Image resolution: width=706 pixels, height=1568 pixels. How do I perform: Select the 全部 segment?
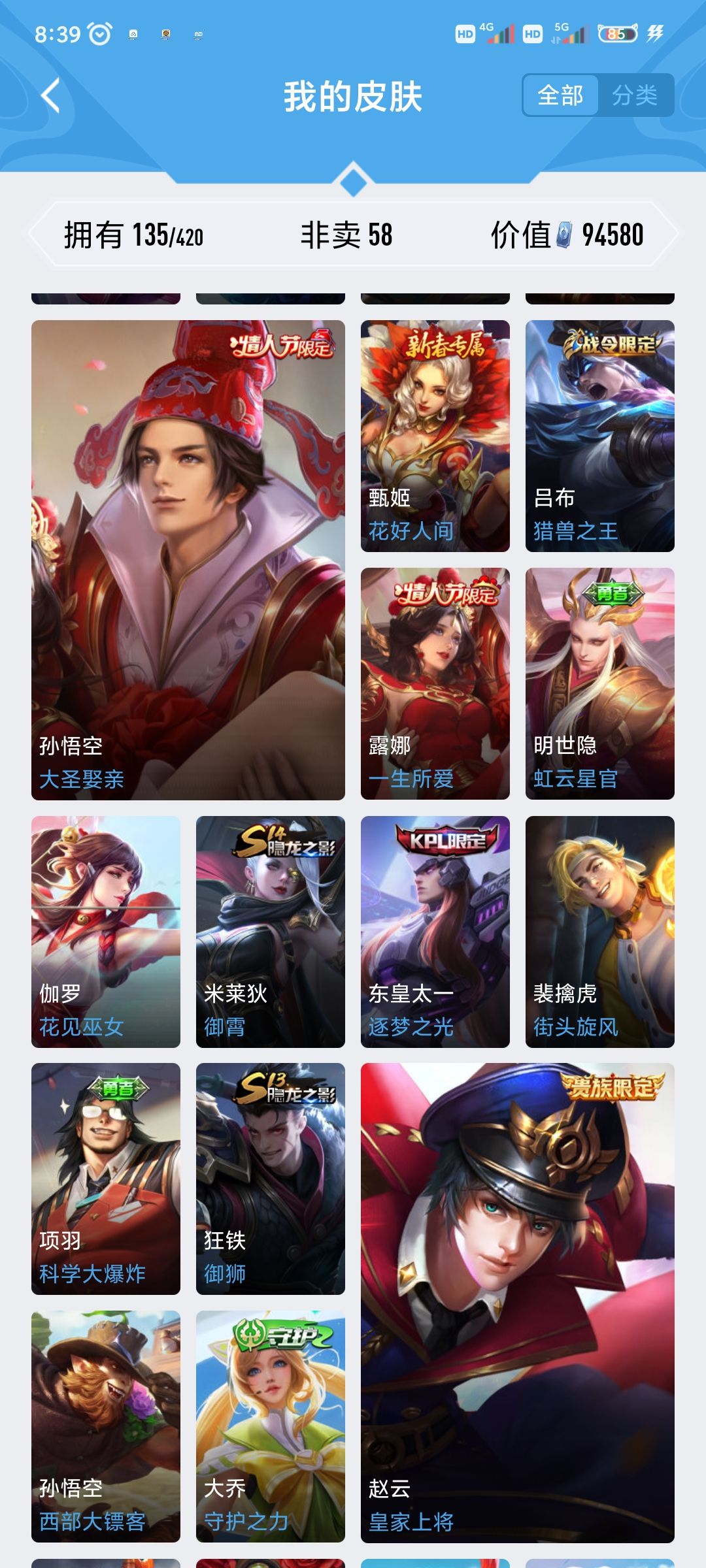click(560, 95)
